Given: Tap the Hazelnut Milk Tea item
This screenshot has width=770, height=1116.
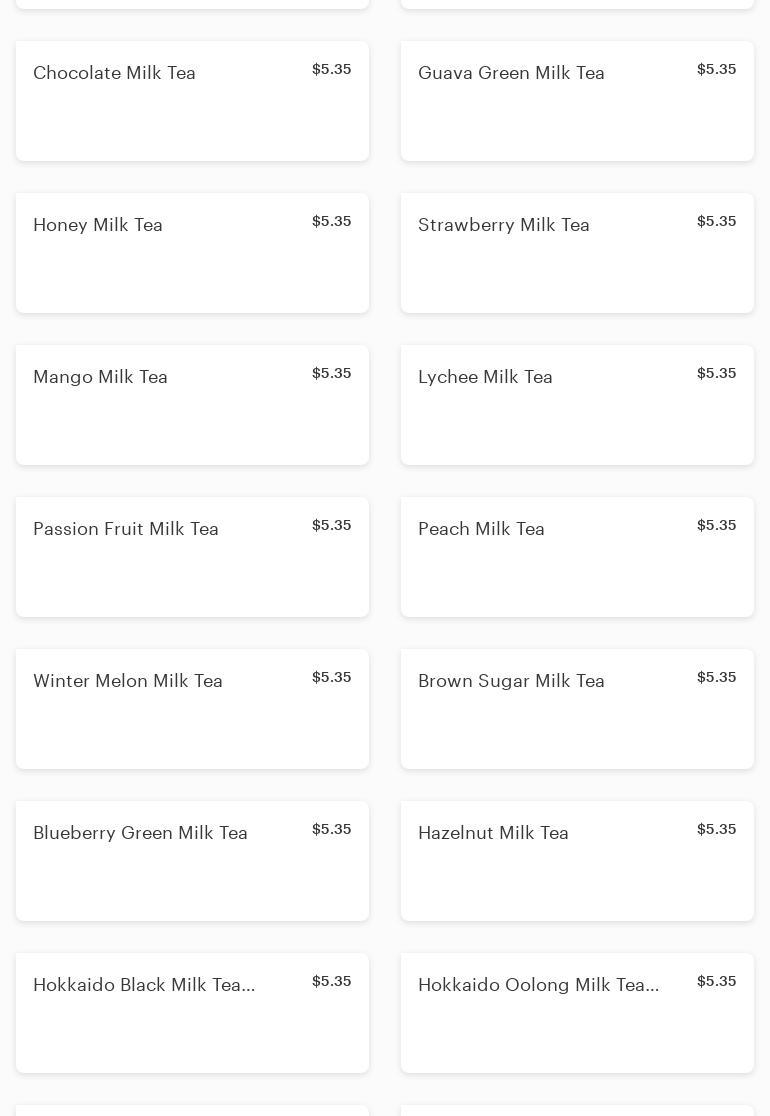Looking at the screenshot, I should coord(577,861).
